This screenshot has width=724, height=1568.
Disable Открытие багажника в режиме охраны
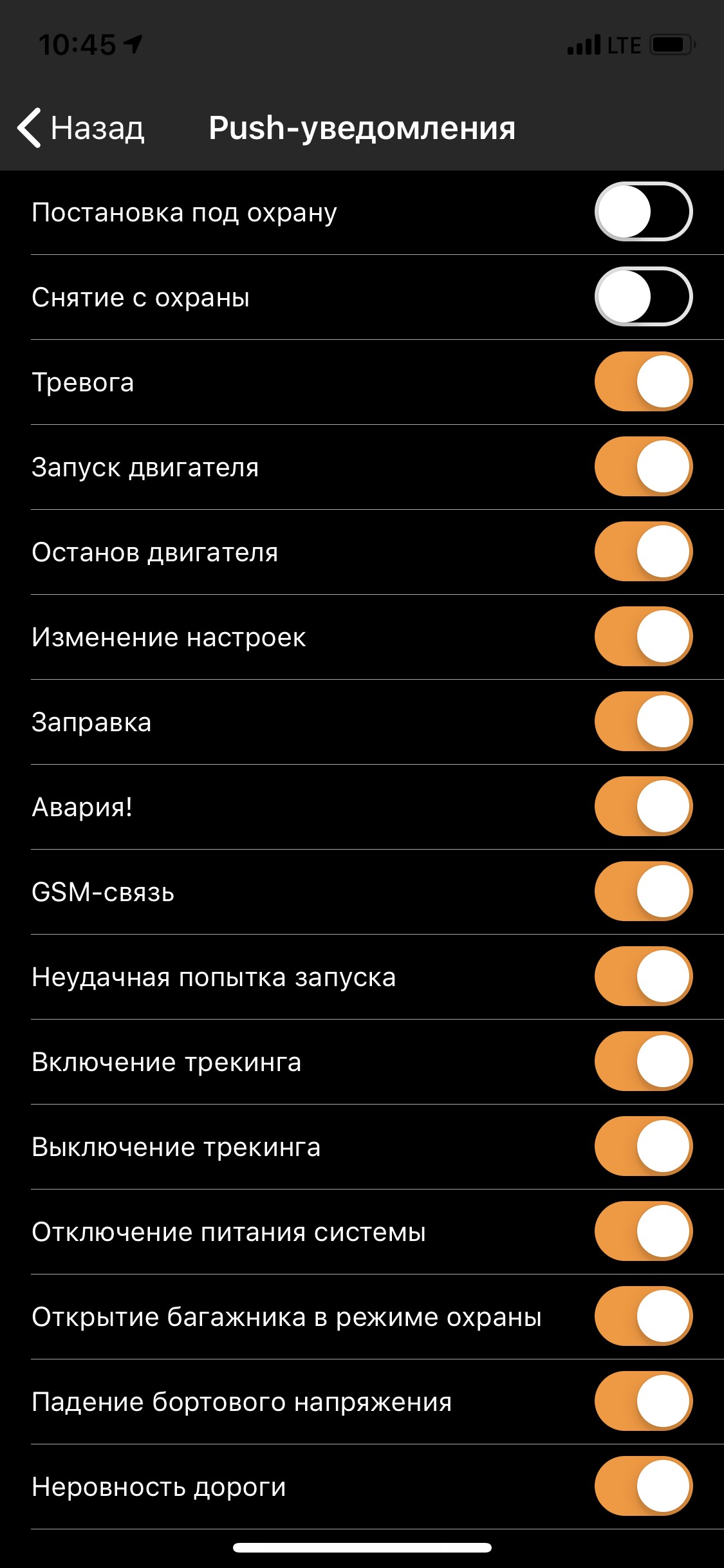(x=643, y=1316)
